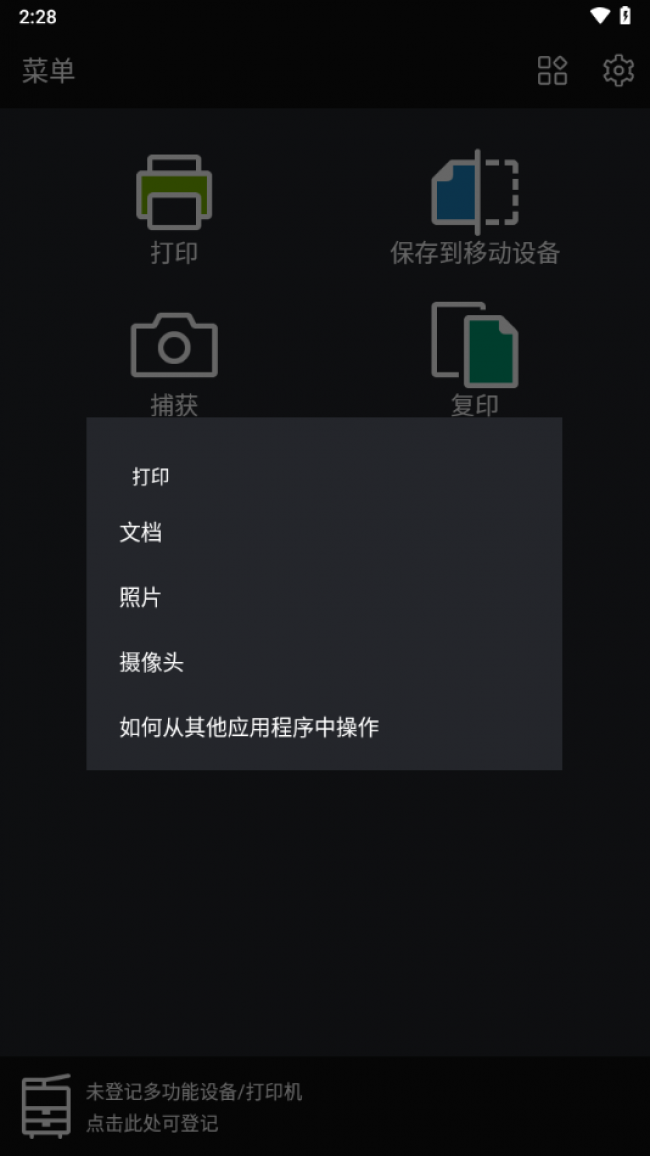Tap the widgets layout icon in the app bar

(x=552, y=71)
